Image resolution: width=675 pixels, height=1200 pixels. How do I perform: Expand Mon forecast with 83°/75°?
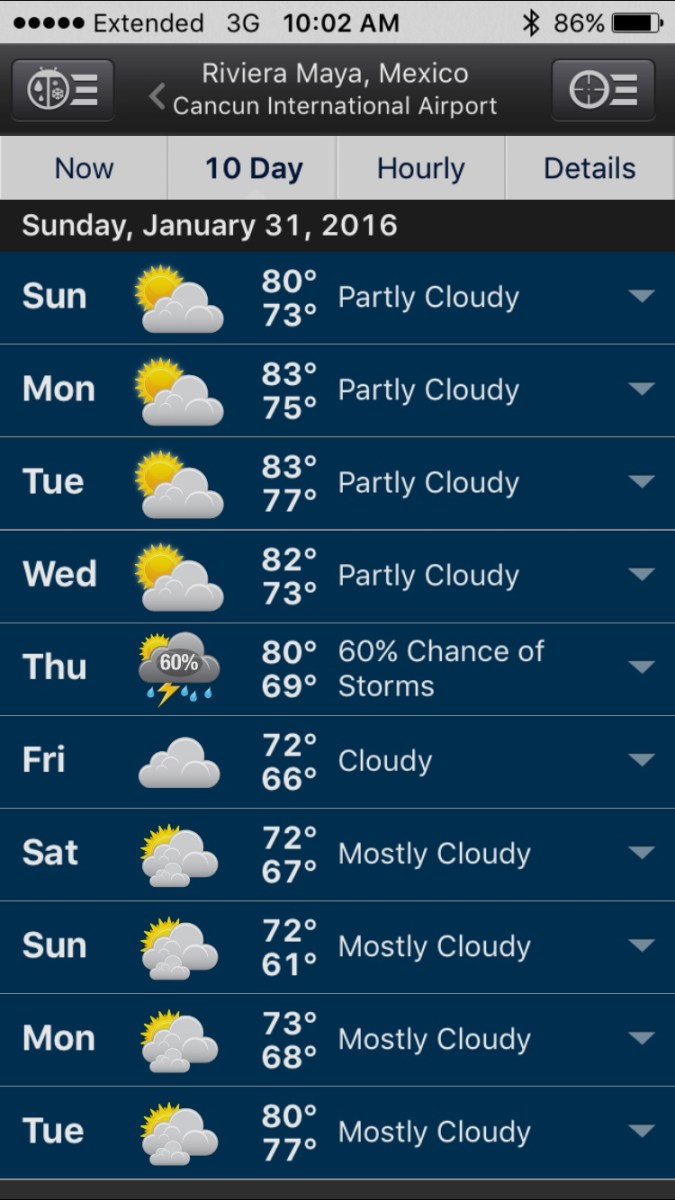tap(641, 389)
